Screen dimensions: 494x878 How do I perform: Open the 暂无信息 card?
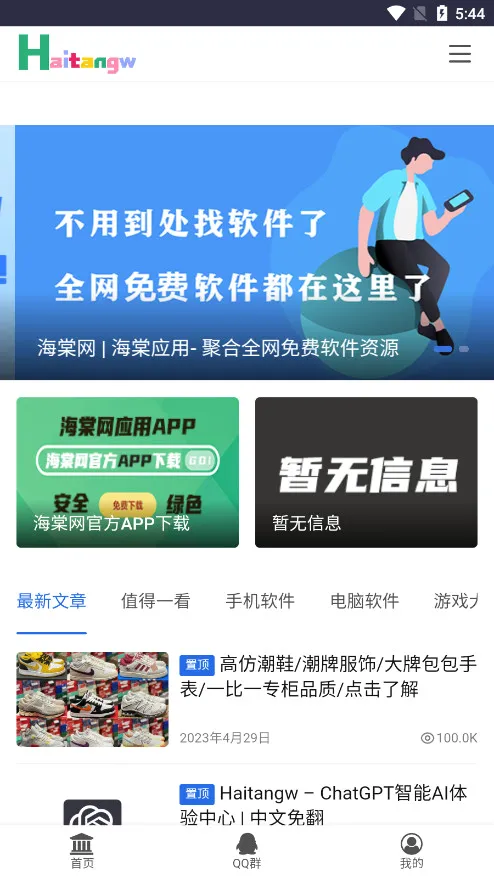coord(366,472)
